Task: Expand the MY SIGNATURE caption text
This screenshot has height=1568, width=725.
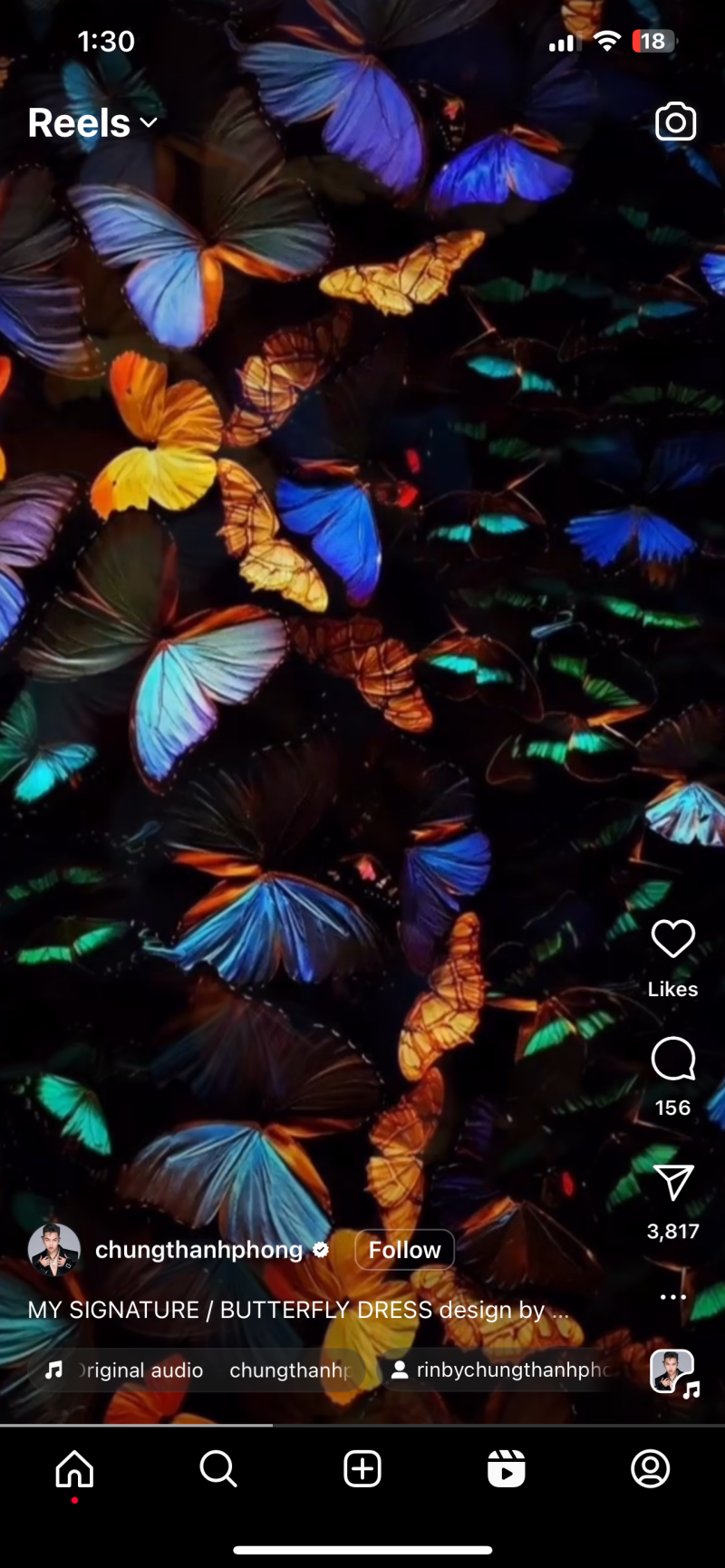Action: (298, 1310)
